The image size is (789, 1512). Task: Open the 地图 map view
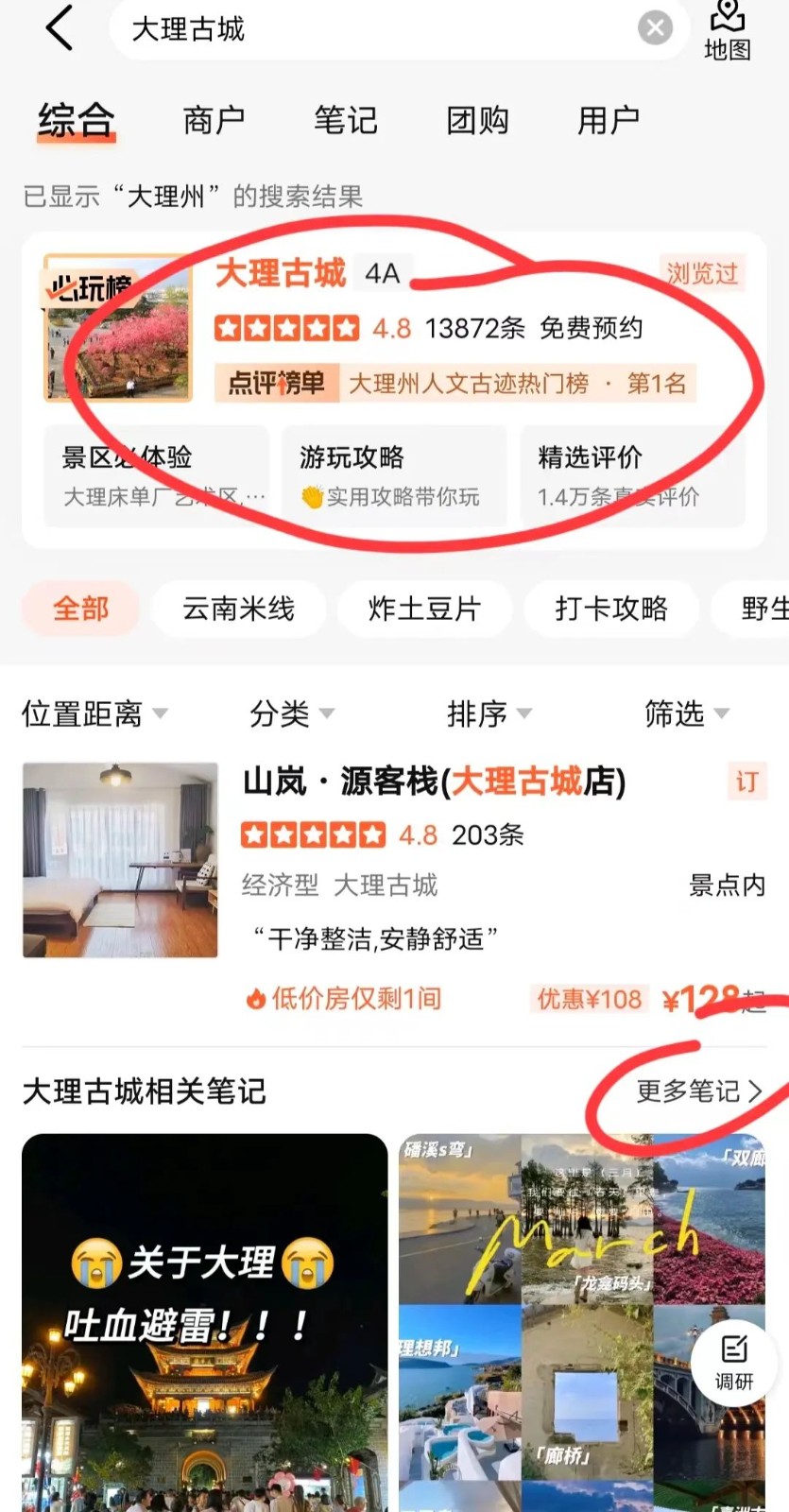pos(727,30)
